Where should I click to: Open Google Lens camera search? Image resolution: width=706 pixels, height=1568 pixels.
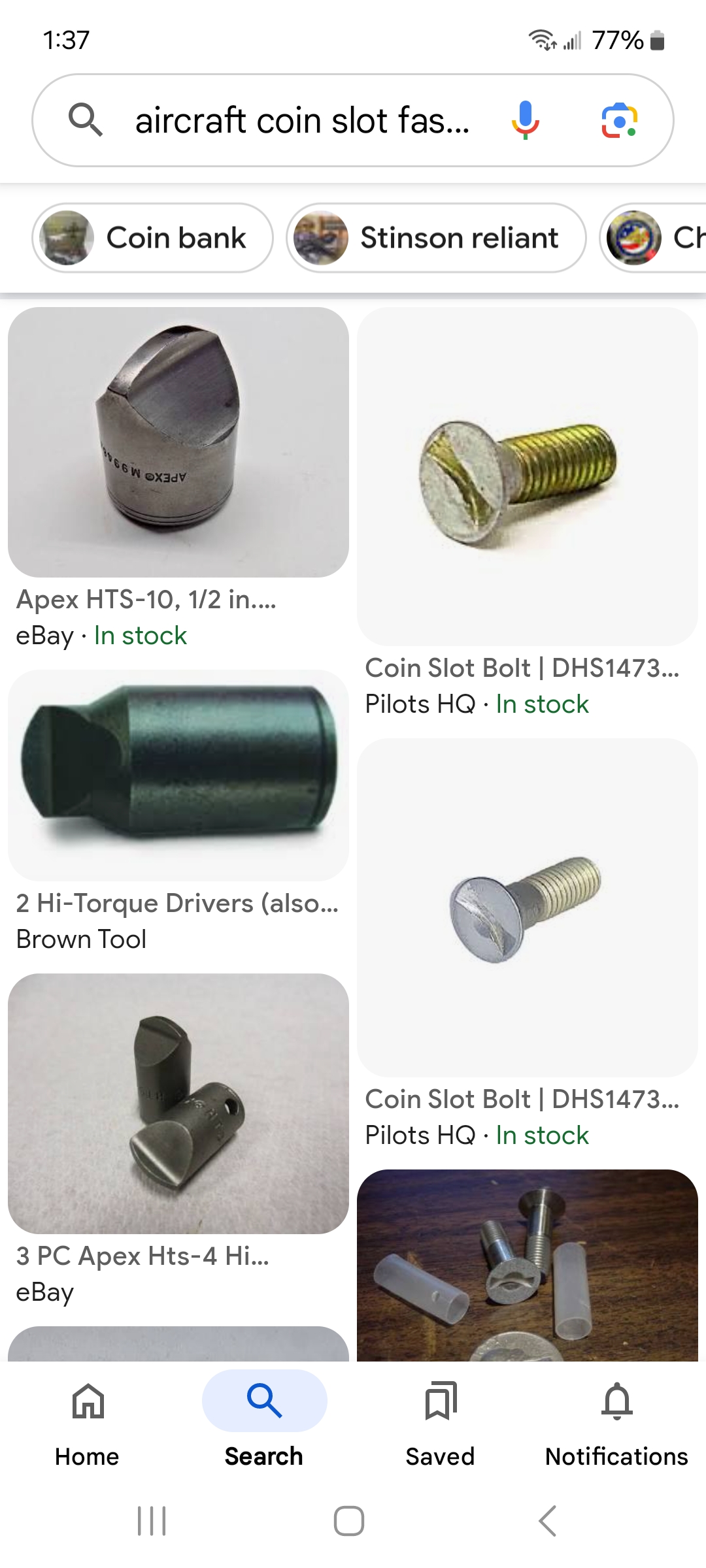pos(619,121)
